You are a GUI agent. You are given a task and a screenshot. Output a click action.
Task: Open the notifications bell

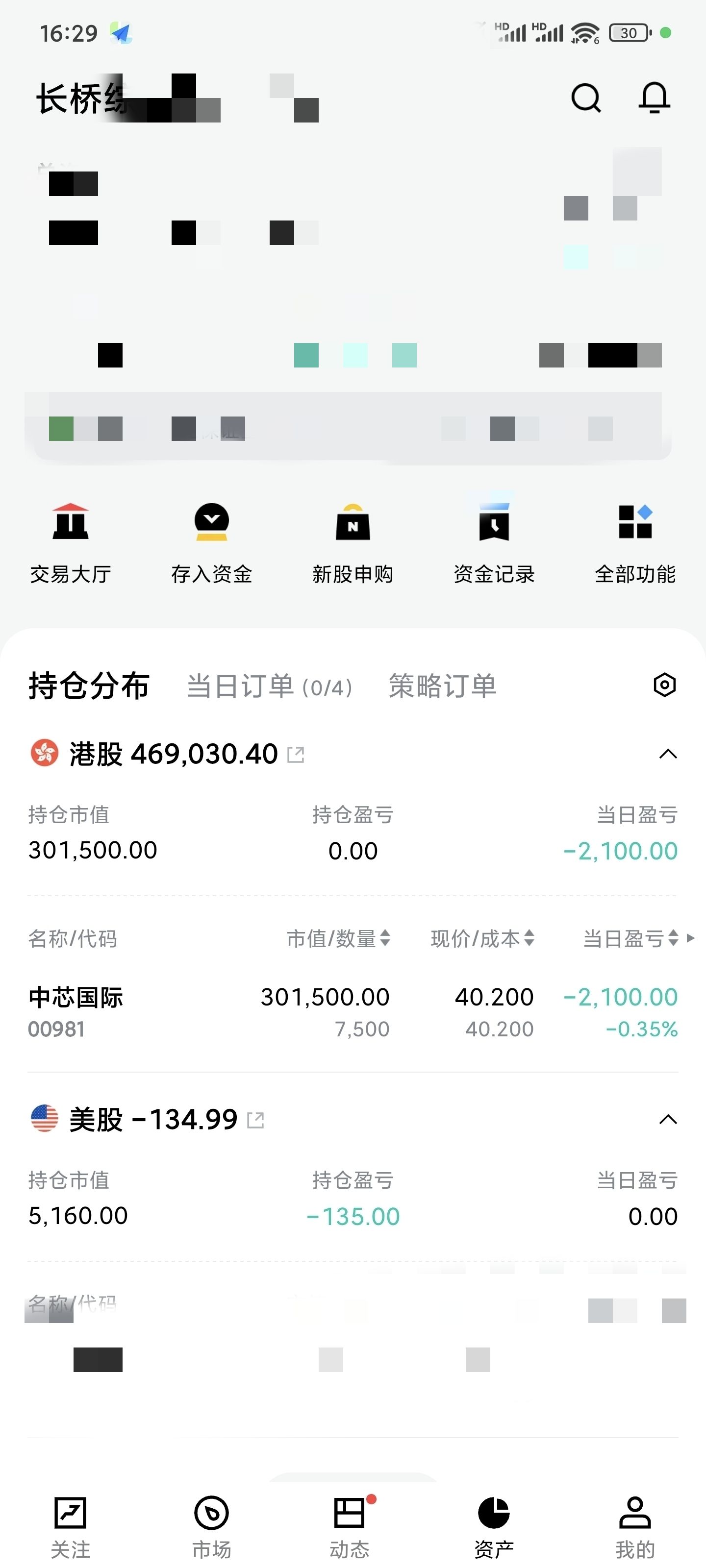[654, 98]
